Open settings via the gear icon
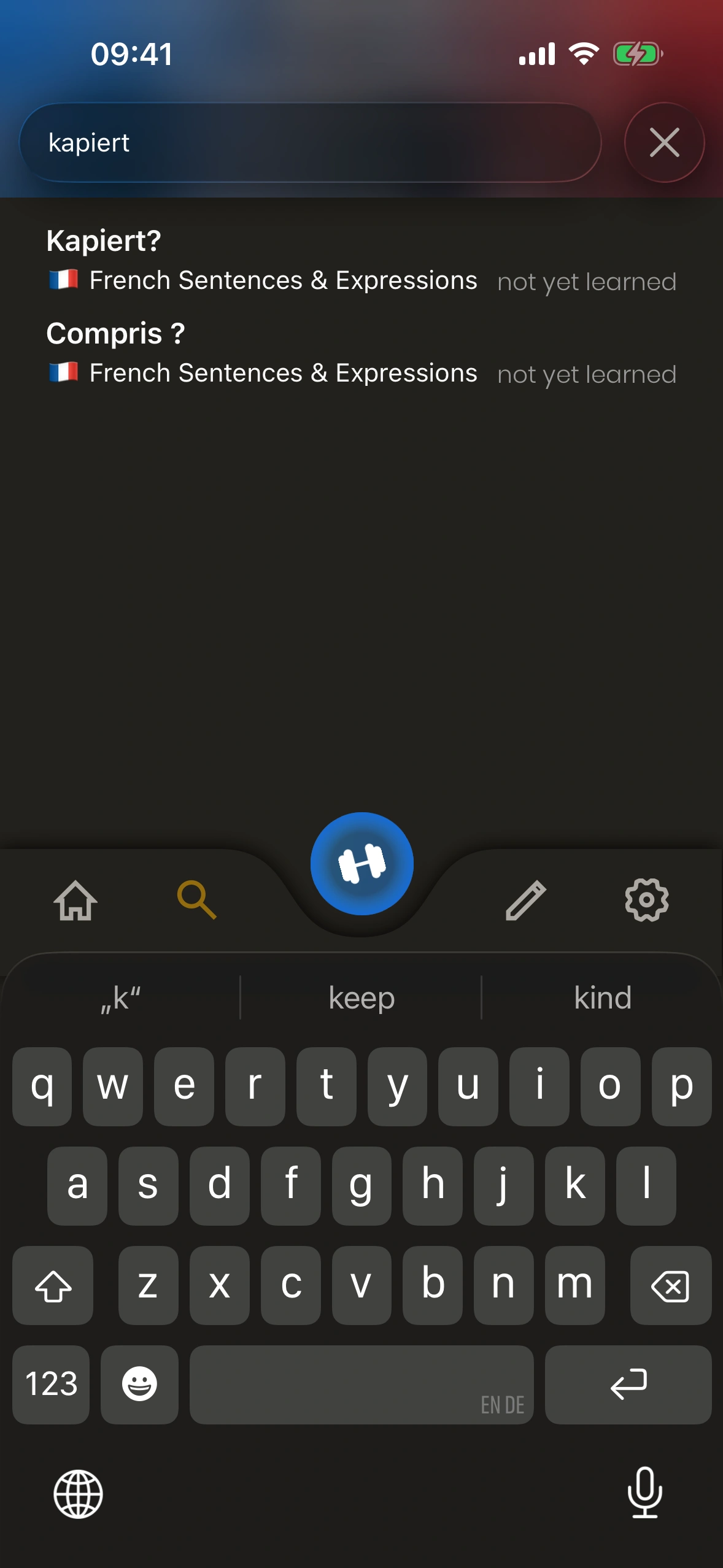The width and height of the screenshot is (723, 1568). click(x=646, y=901)
